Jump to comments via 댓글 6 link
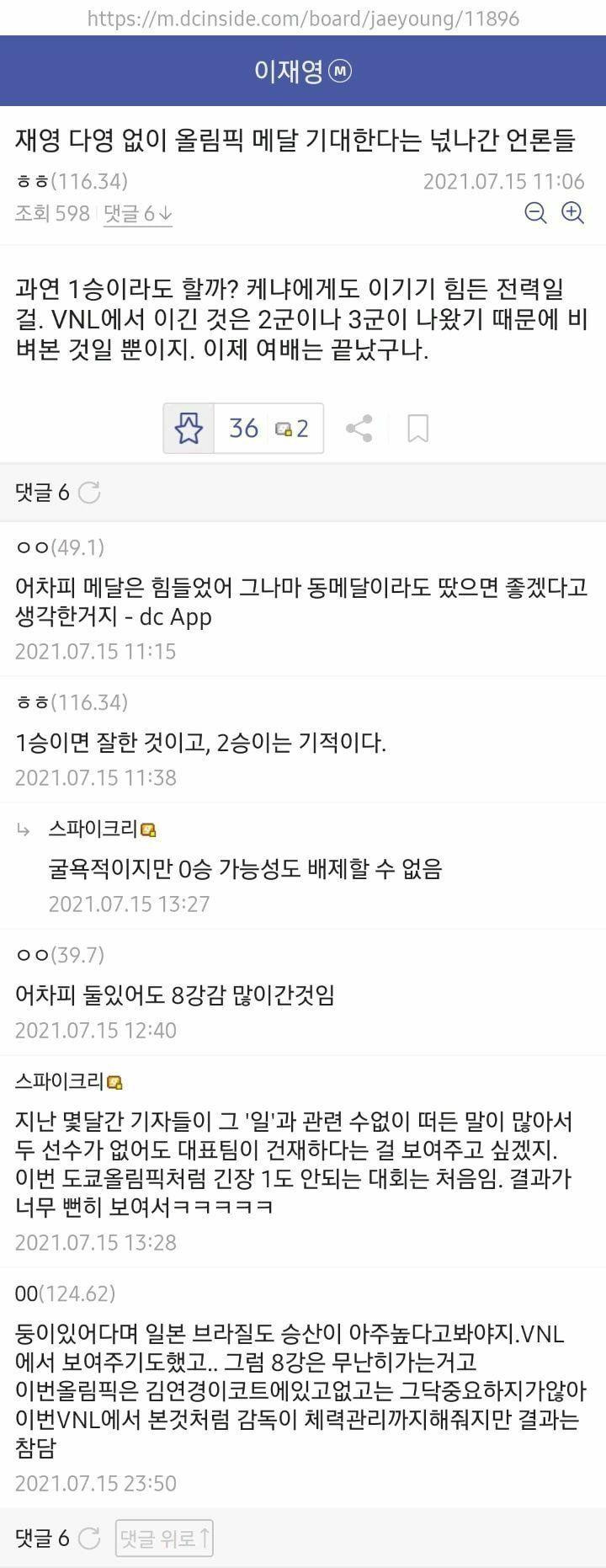 pyautogui.click(x=138, y=214)
